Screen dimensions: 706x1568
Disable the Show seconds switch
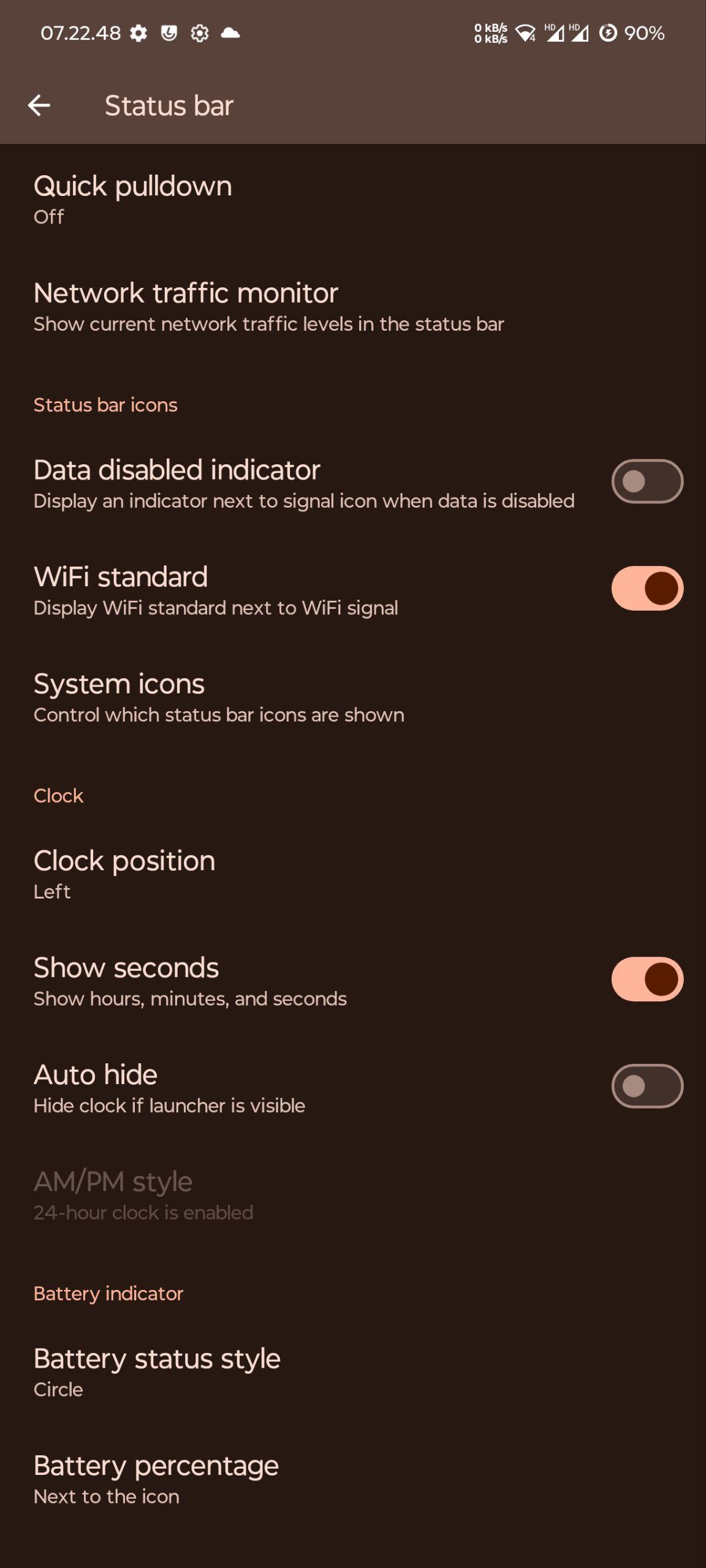coord(647,979)
